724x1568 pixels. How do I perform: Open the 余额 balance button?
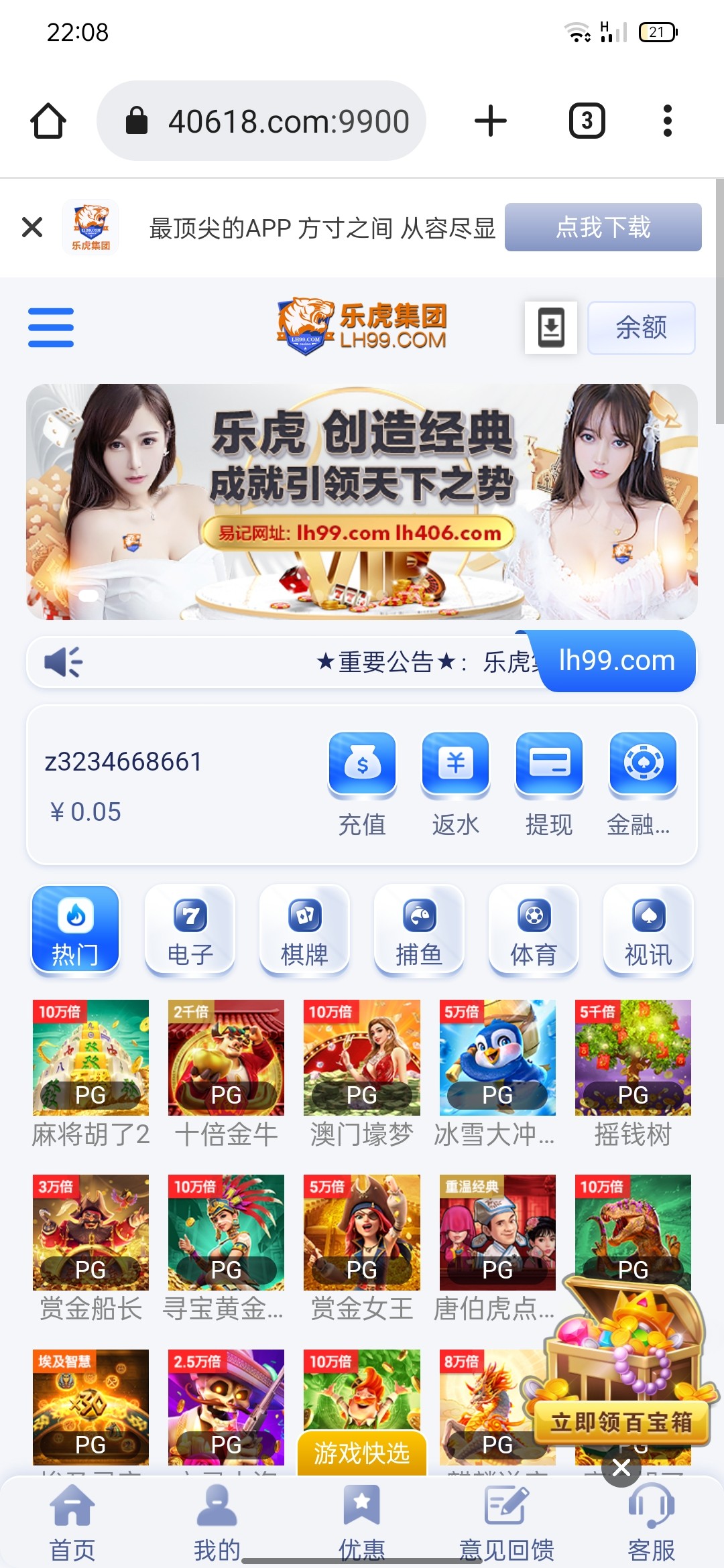tap(641, 328)
